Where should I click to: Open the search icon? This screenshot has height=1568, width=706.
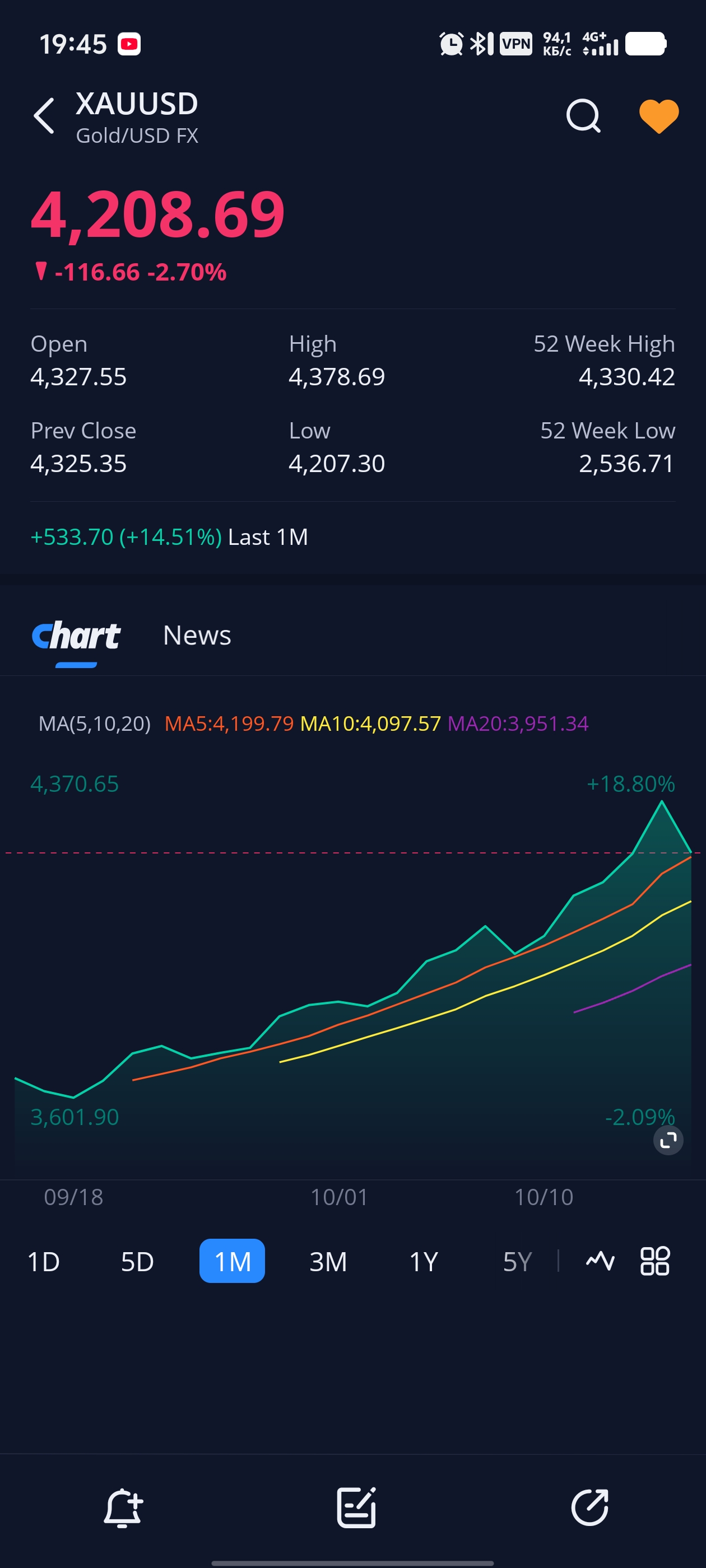click(583, 116)
